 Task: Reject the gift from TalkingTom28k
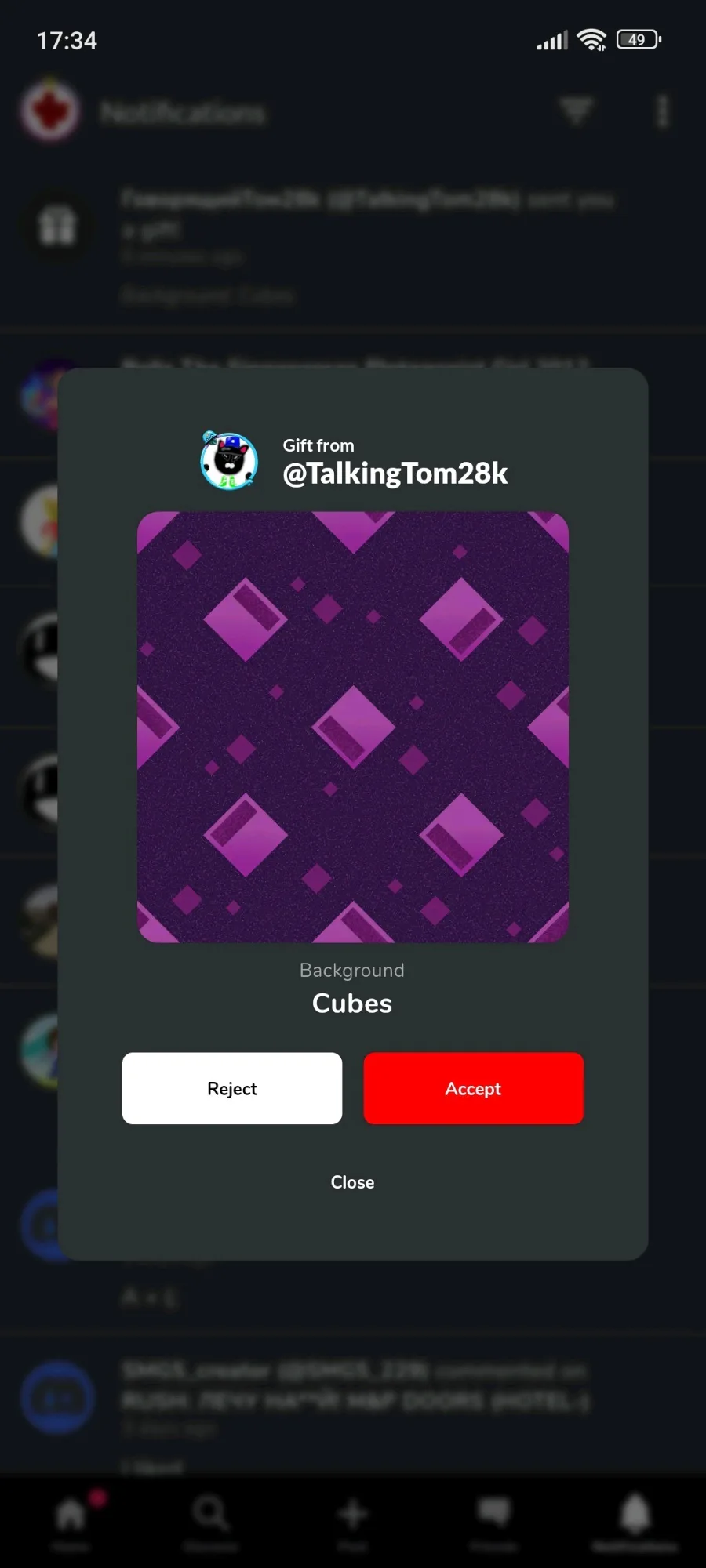[232, 1088]
